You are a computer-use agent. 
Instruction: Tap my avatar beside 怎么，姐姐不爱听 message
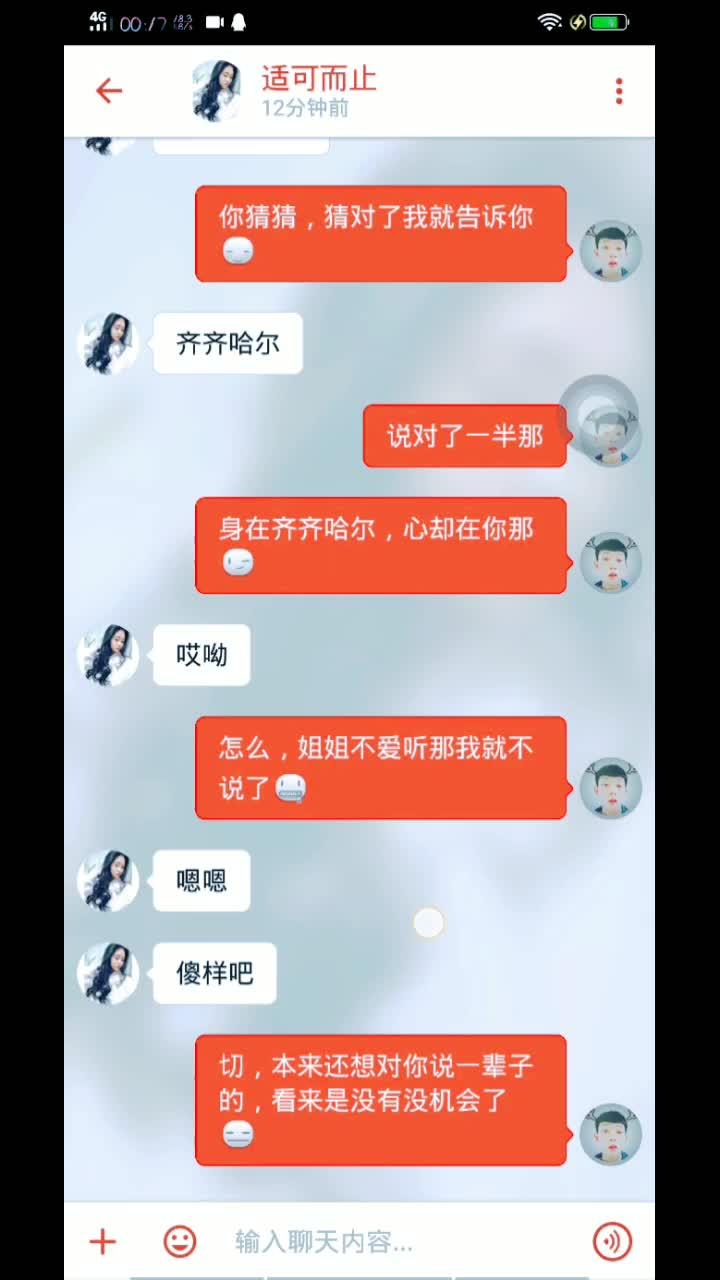coord(611,788)
